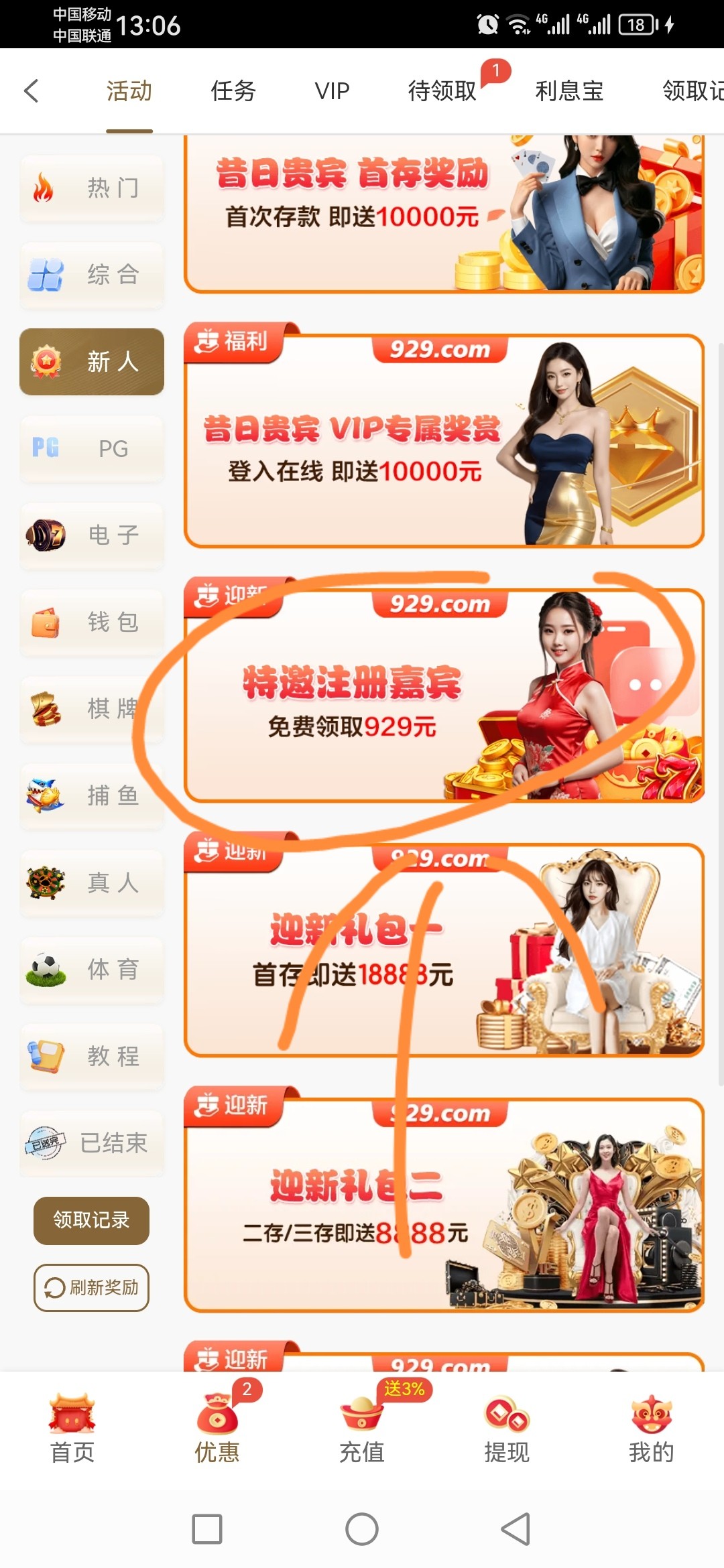724x1568 pixels.
Task: Open the VIP tab
Action: pos(332,90)
